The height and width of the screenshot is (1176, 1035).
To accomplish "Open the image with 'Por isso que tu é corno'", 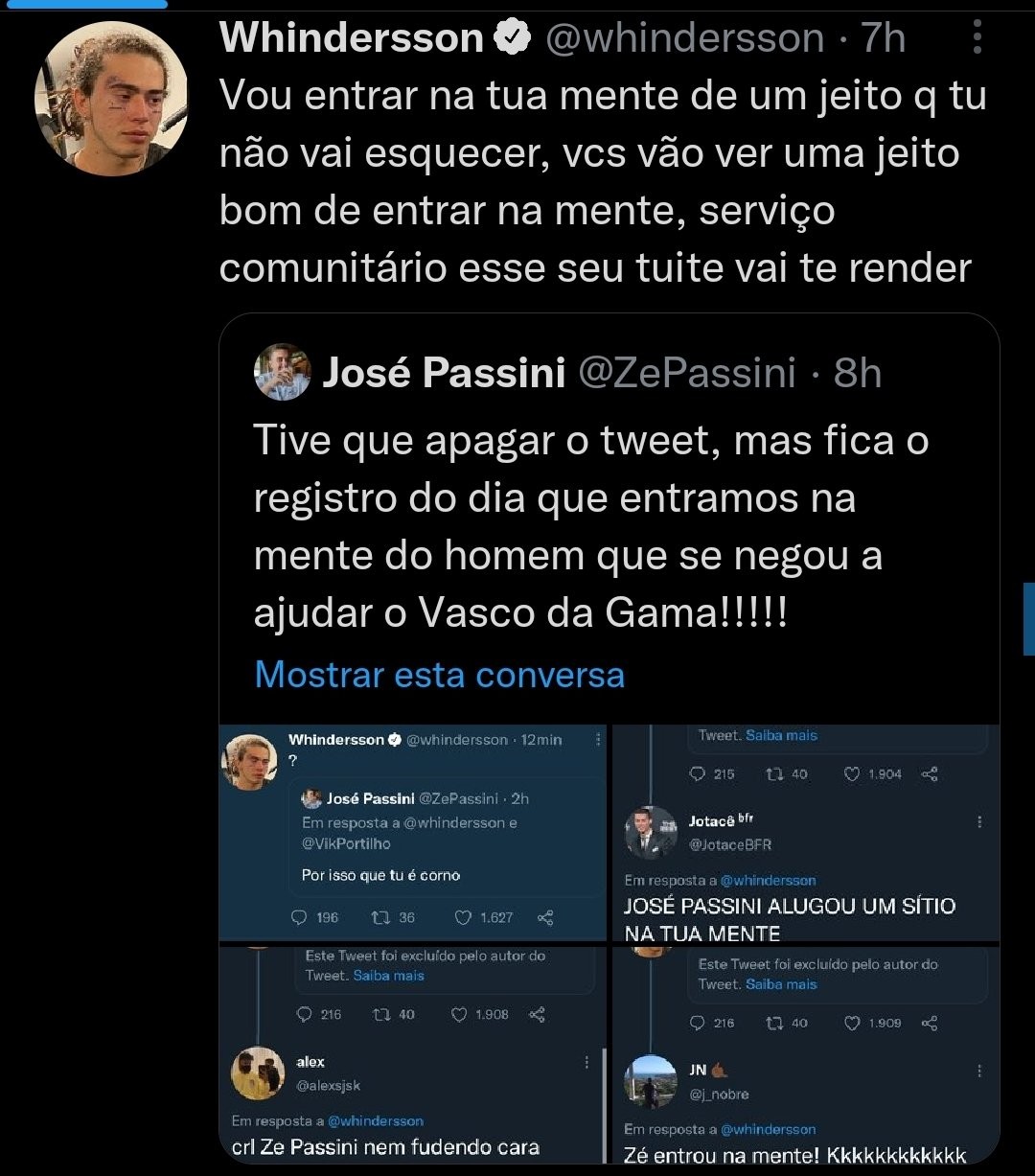I will point(413,832).
